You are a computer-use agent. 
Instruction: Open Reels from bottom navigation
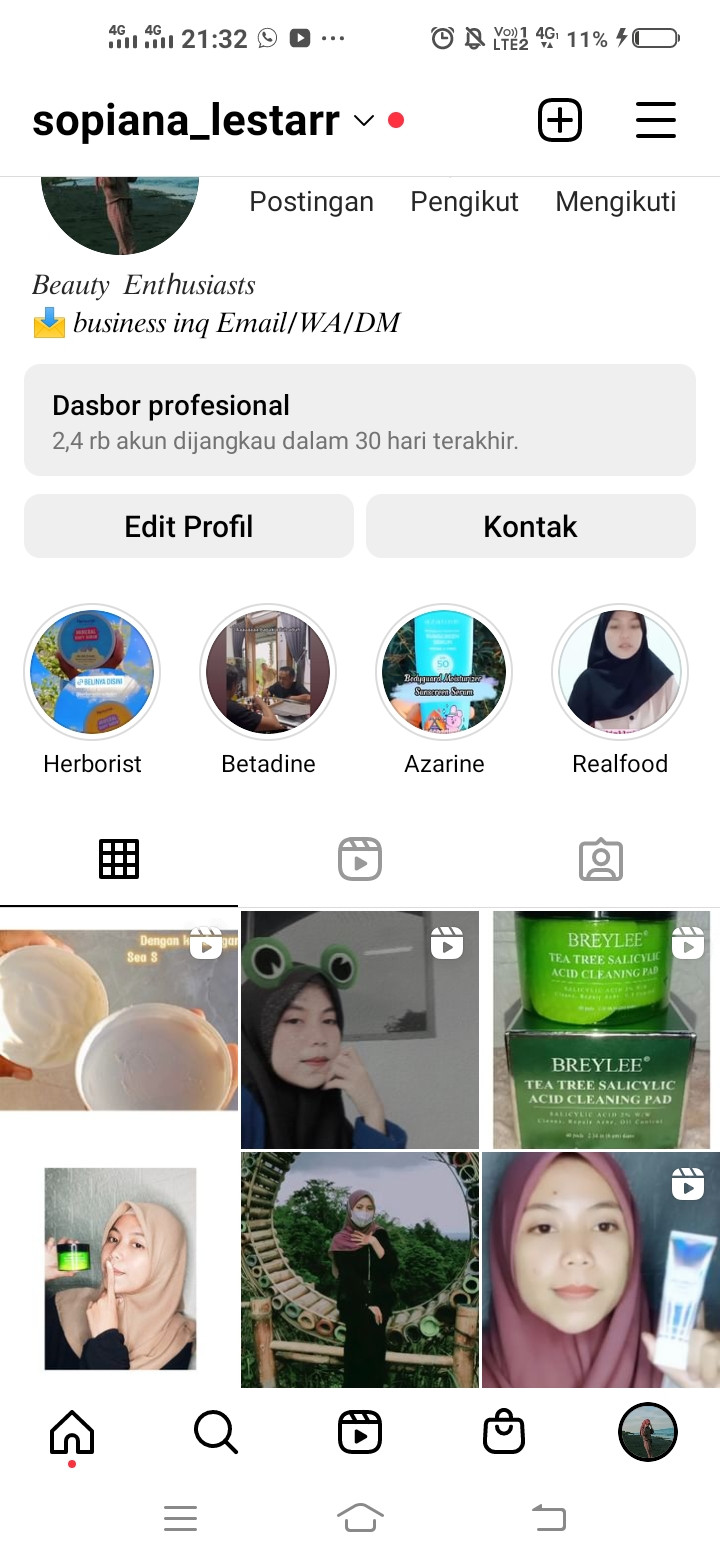360,1432
